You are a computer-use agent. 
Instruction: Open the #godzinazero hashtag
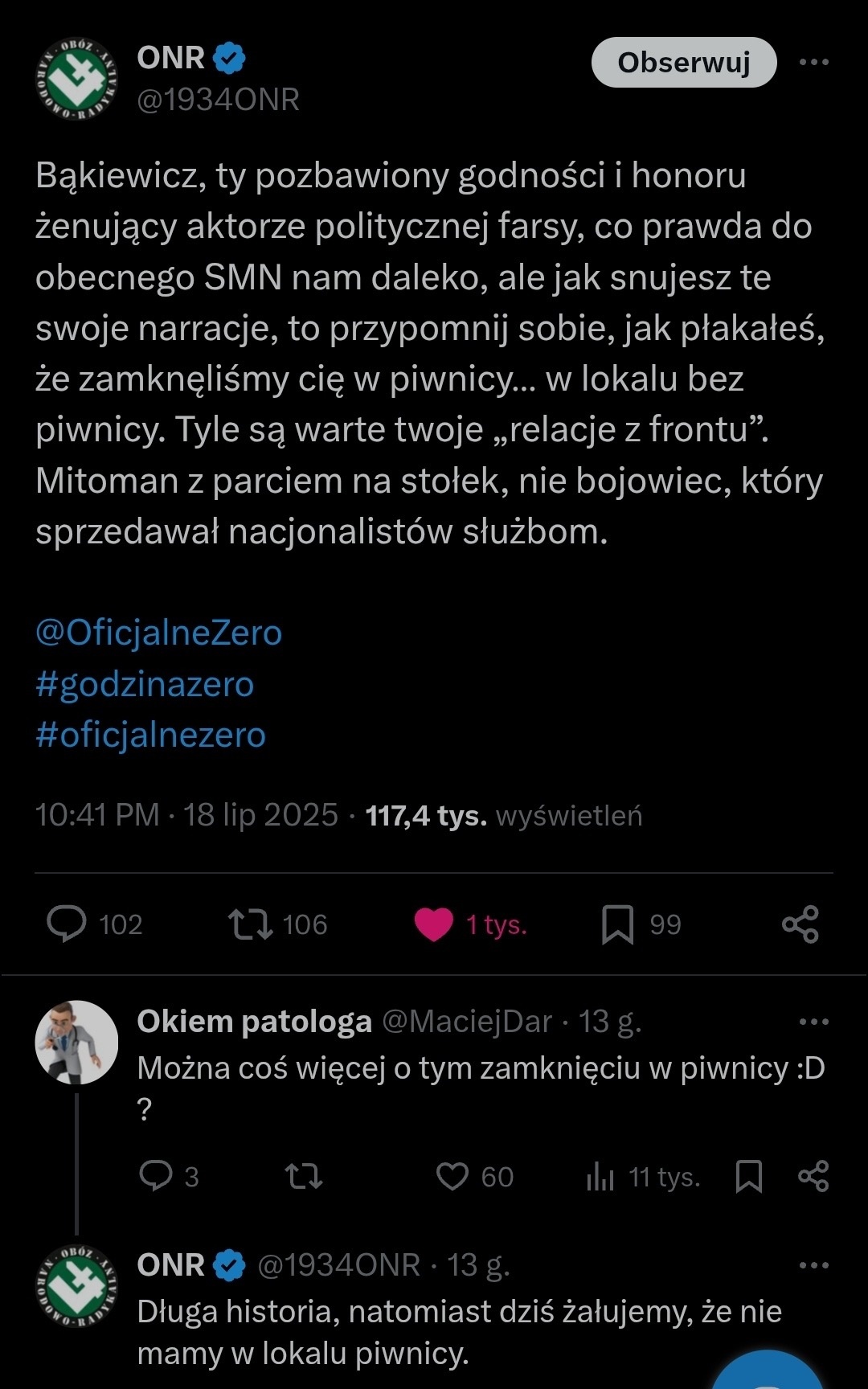pyautogui.click(x=145, y=684)
